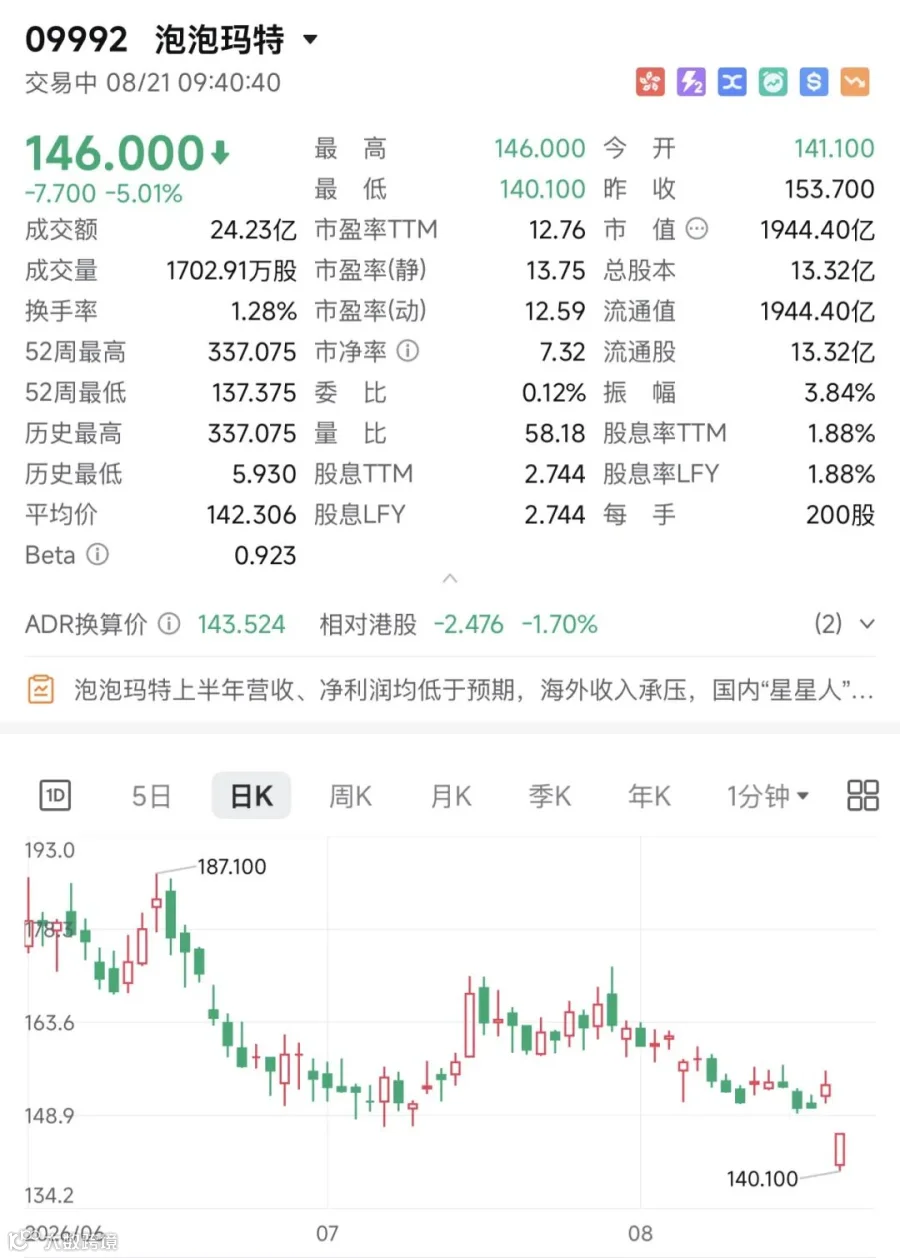900x1258 pixels.
Task: Switch to the 周K chart
Action: (x=350, y=796)
